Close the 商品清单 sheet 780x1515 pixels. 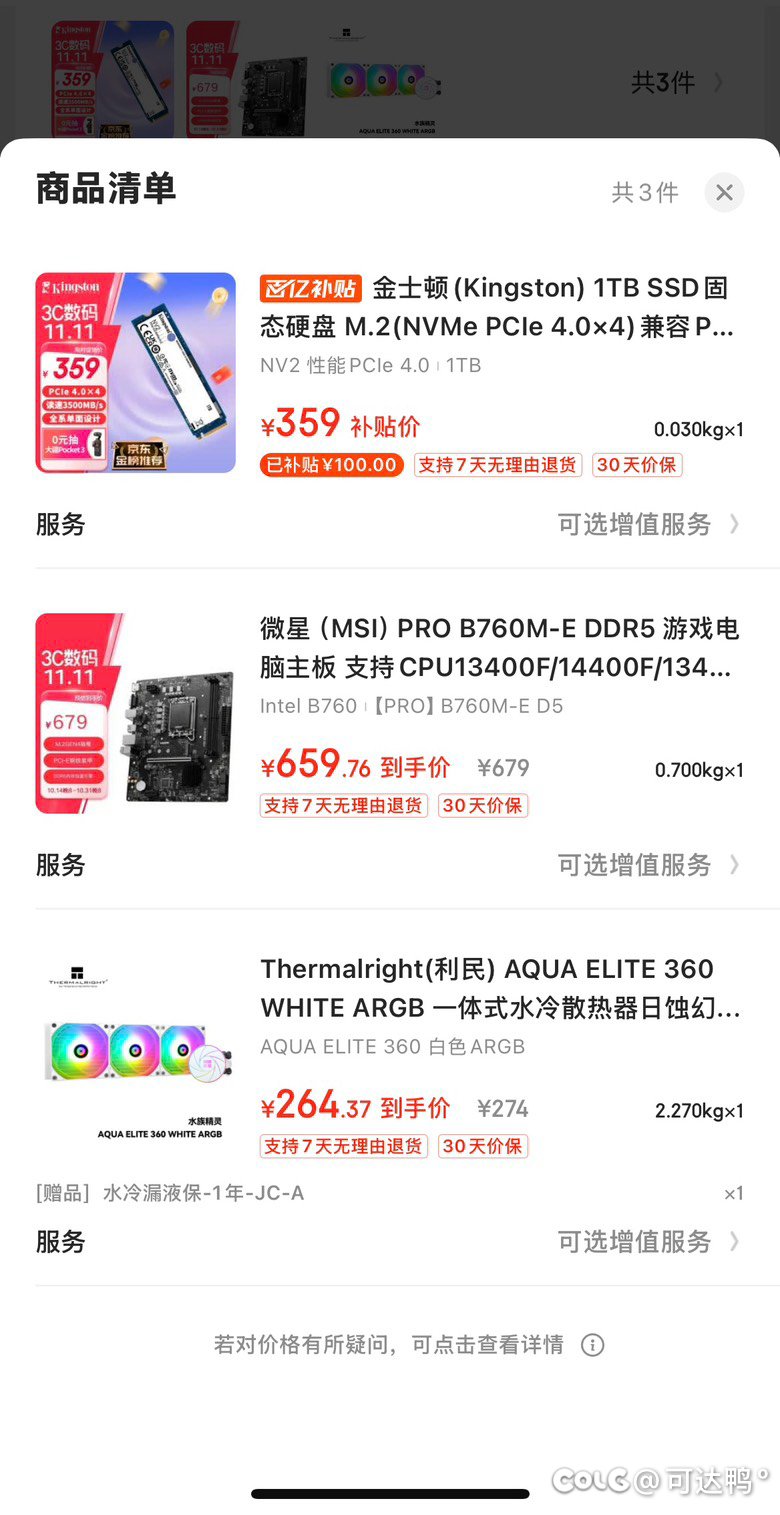(724, 192)
